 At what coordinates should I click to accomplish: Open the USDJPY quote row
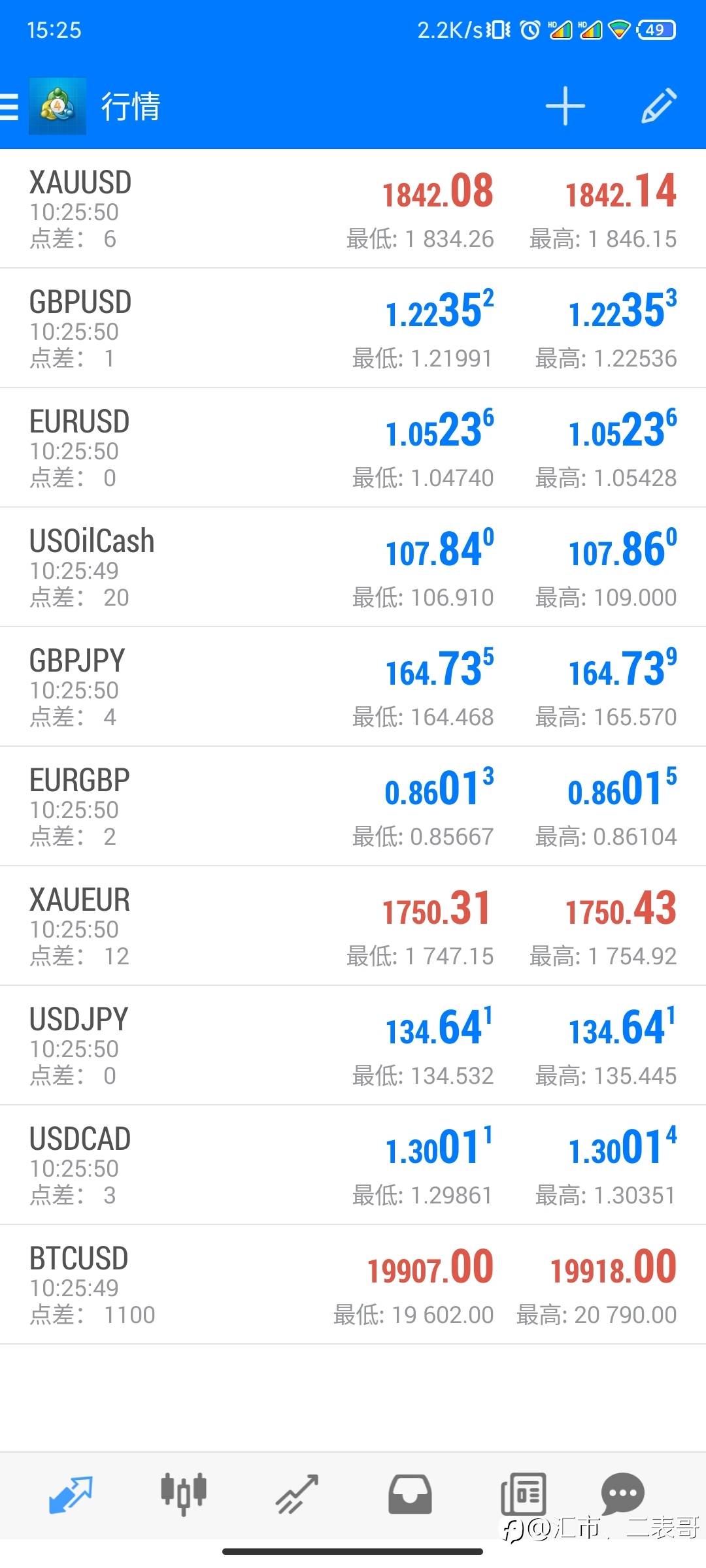coord(353,1045)
